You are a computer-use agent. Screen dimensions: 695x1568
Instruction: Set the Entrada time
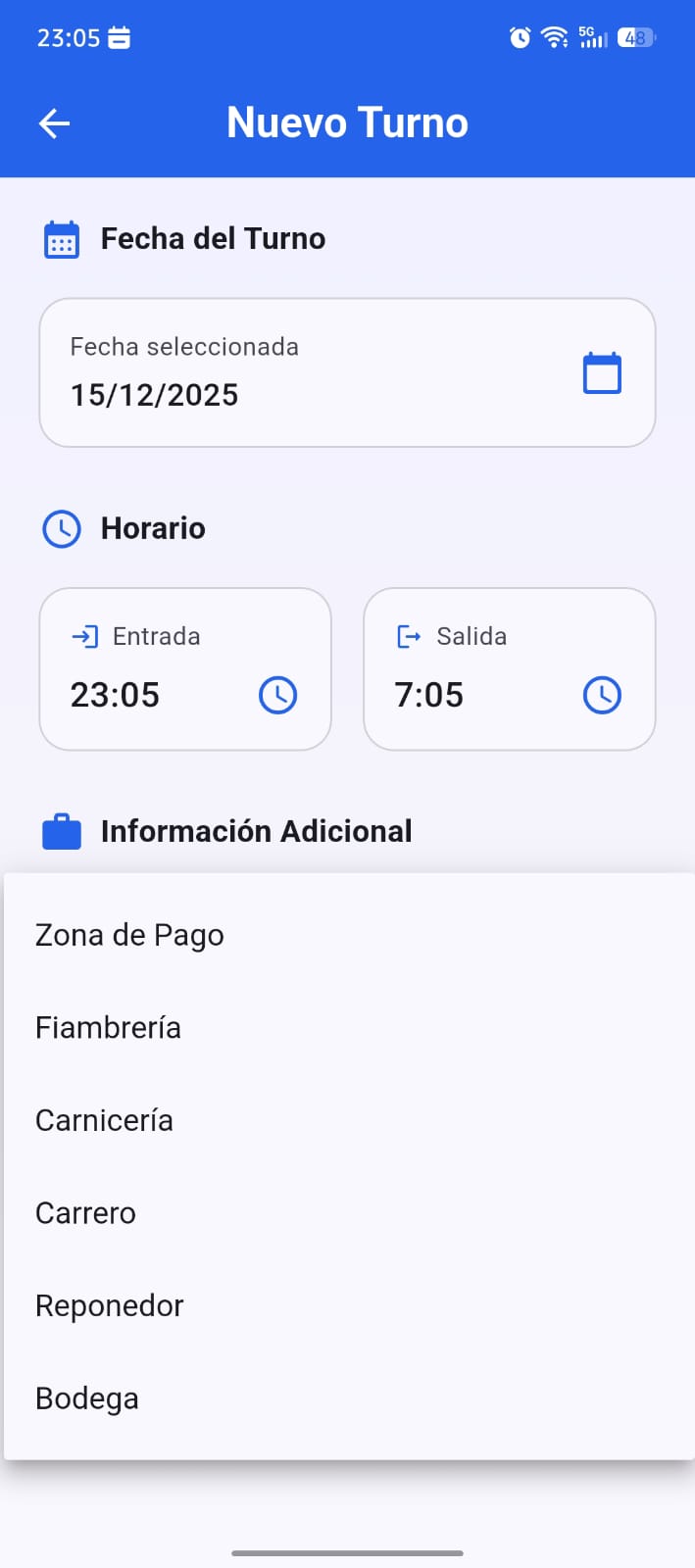(277, 695)
